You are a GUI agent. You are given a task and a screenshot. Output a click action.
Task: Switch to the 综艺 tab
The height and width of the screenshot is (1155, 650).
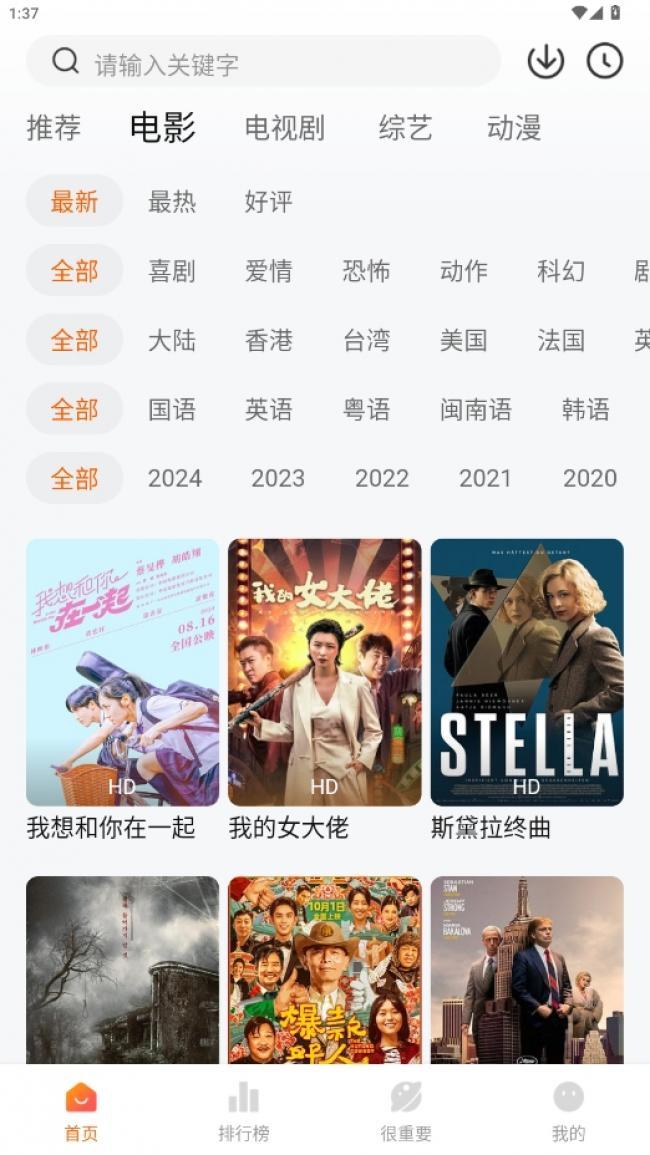pyautogui.click(x=405, y=127)
